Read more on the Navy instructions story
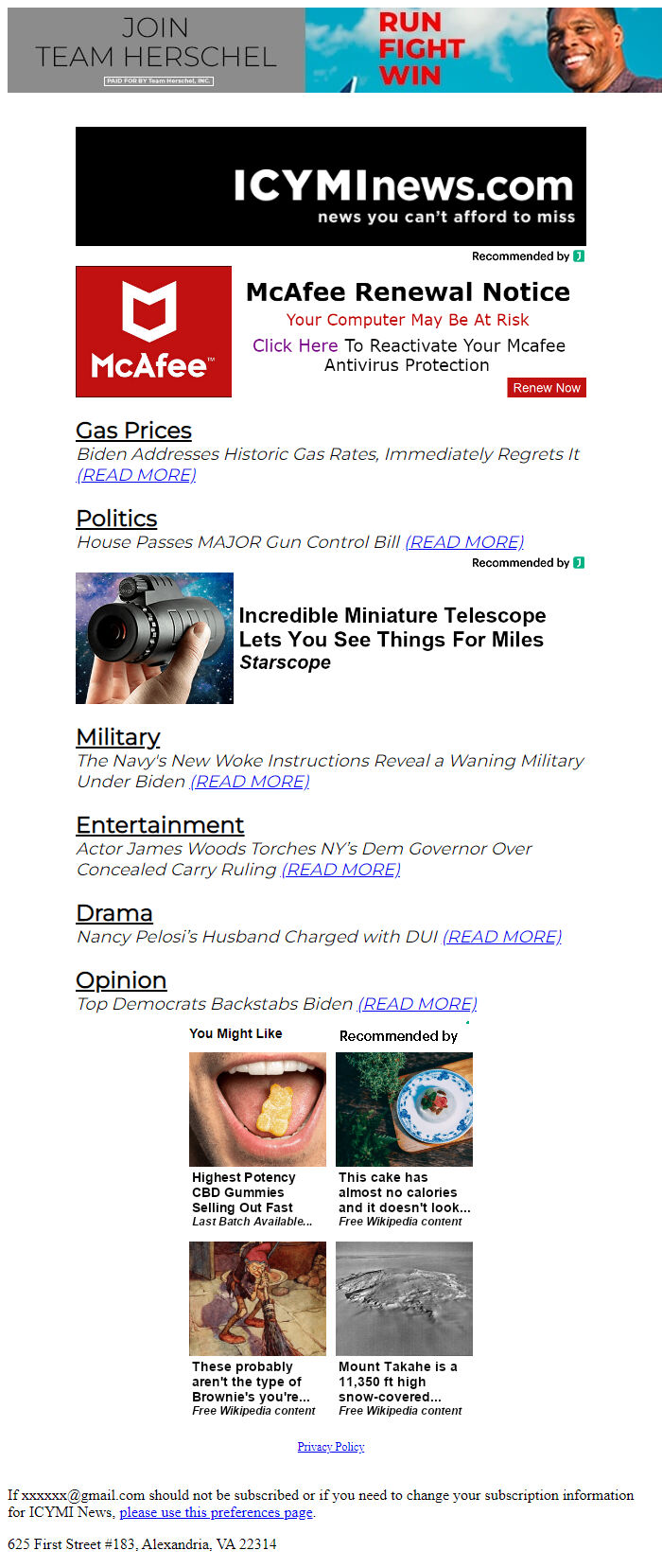Viewport: 662px width, 1568px height. (x=250, y=782)
